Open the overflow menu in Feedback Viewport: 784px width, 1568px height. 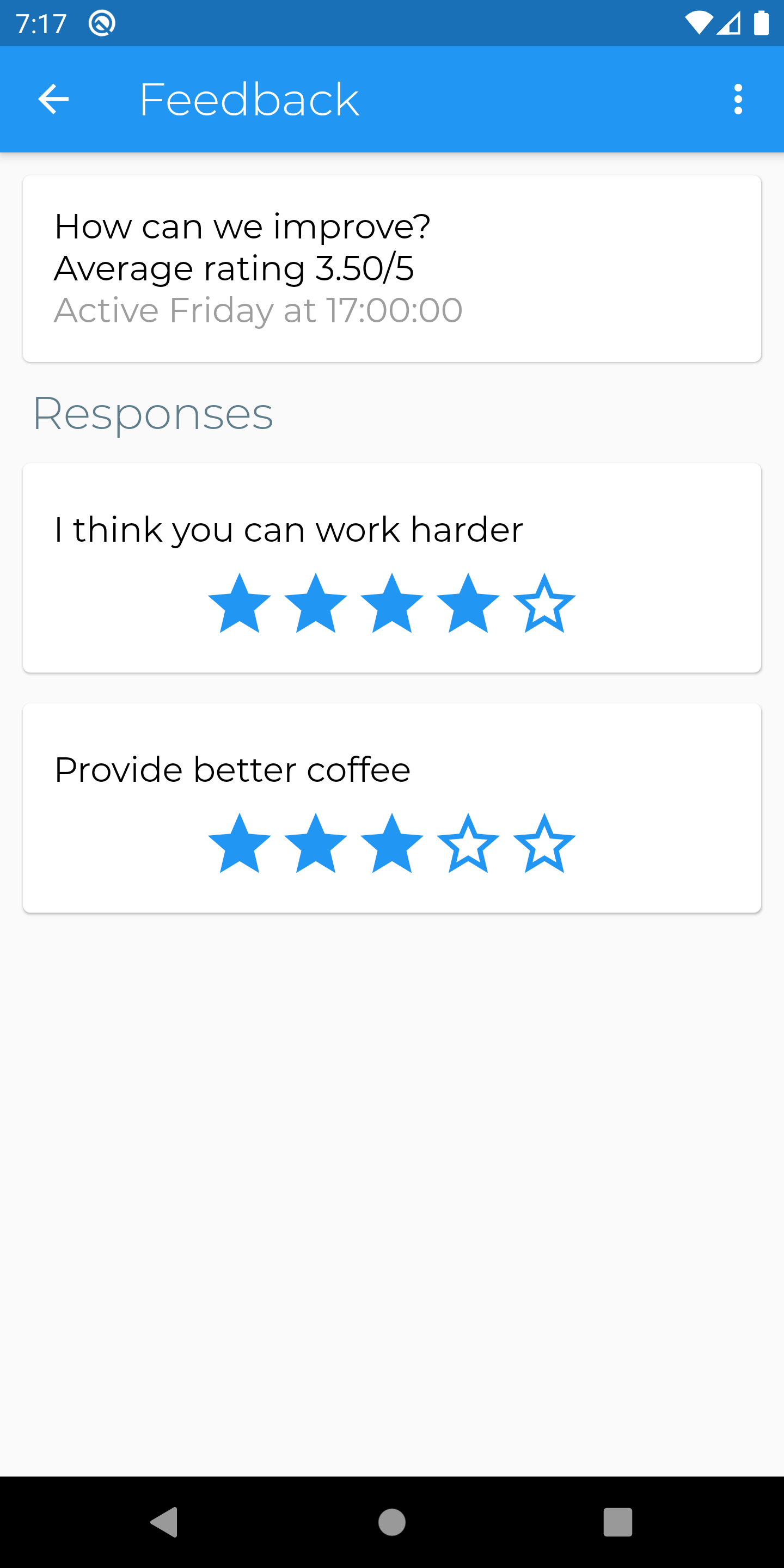(738, 99)
